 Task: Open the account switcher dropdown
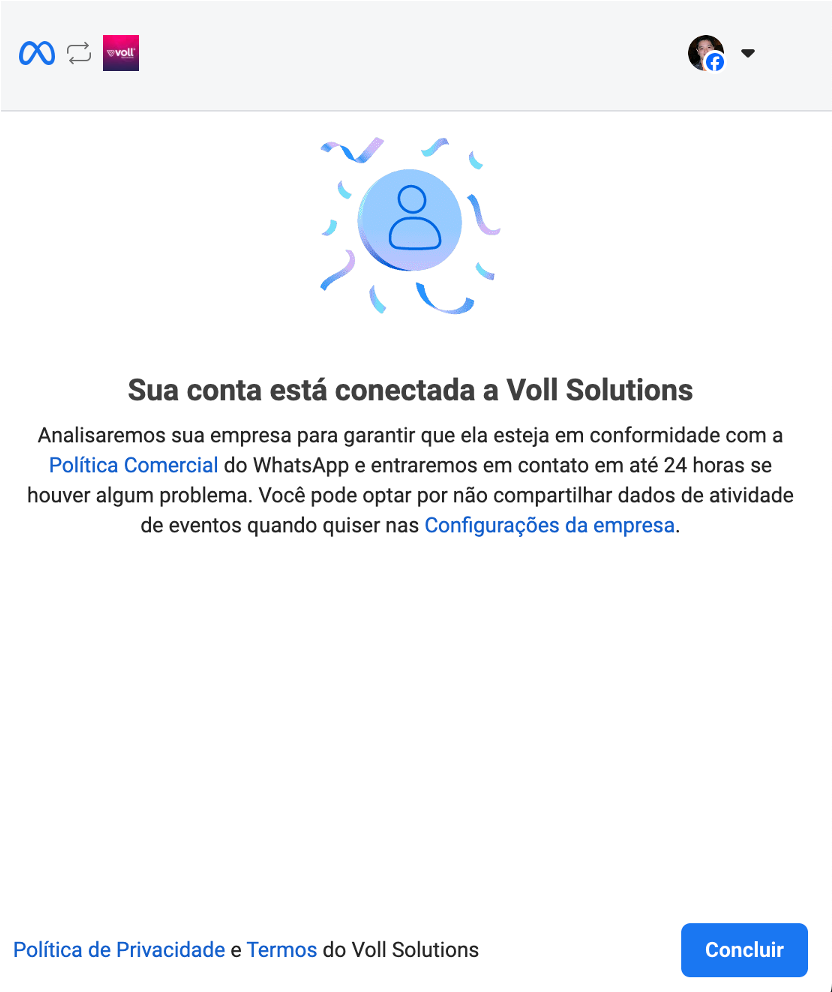tap(747, 54)
